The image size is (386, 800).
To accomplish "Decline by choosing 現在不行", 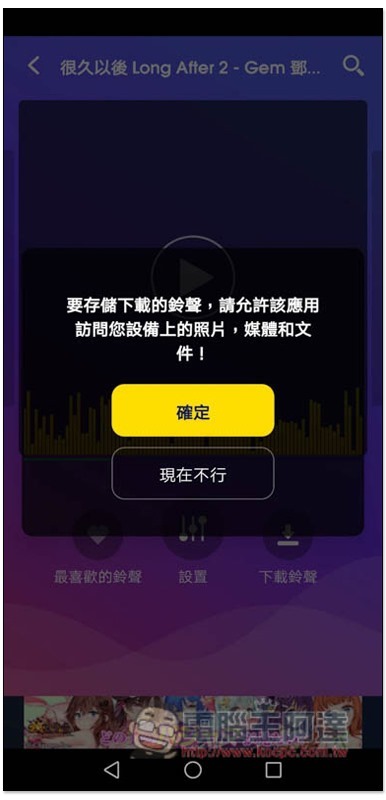I will pyautogui.click(x=193, y=473).
